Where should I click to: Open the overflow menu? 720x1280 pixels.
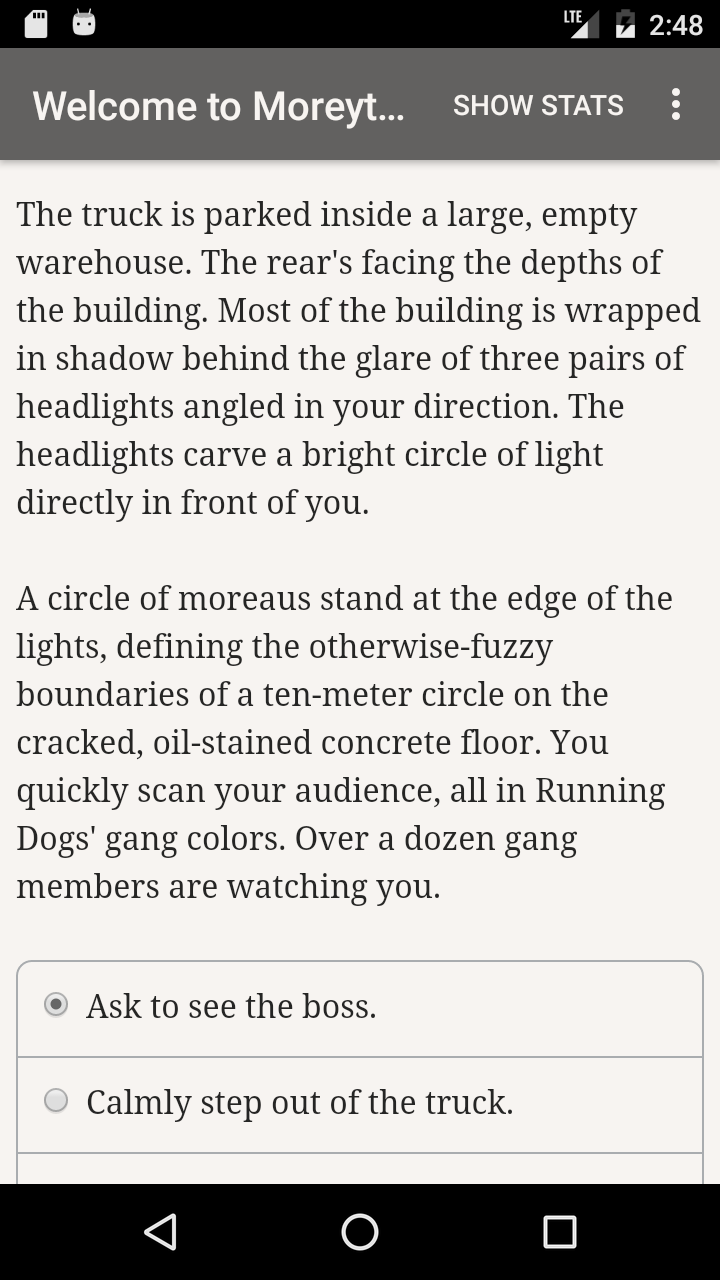676,105
